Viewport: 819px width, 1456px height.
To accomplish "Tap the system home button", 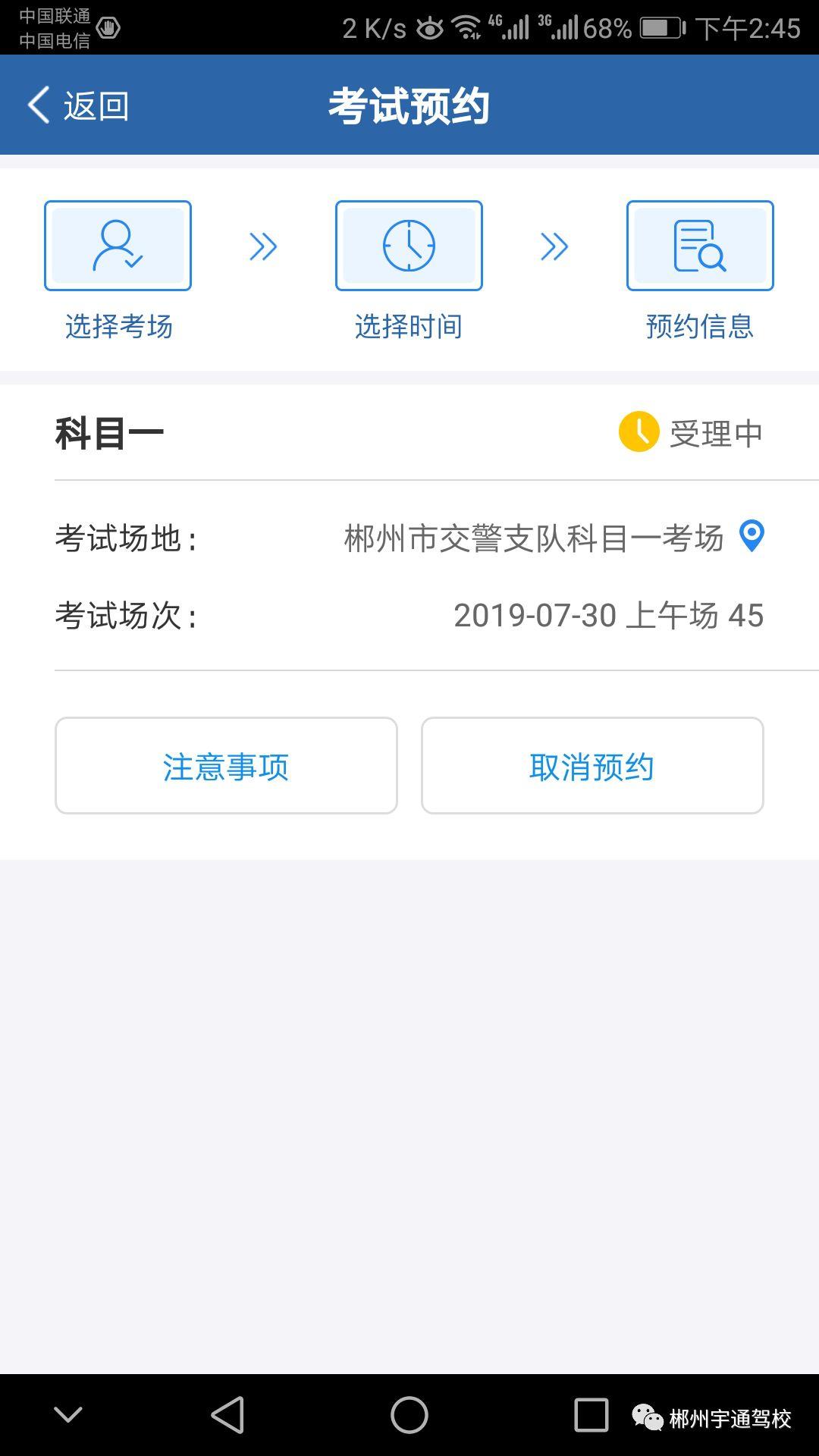I will 409,1415.
